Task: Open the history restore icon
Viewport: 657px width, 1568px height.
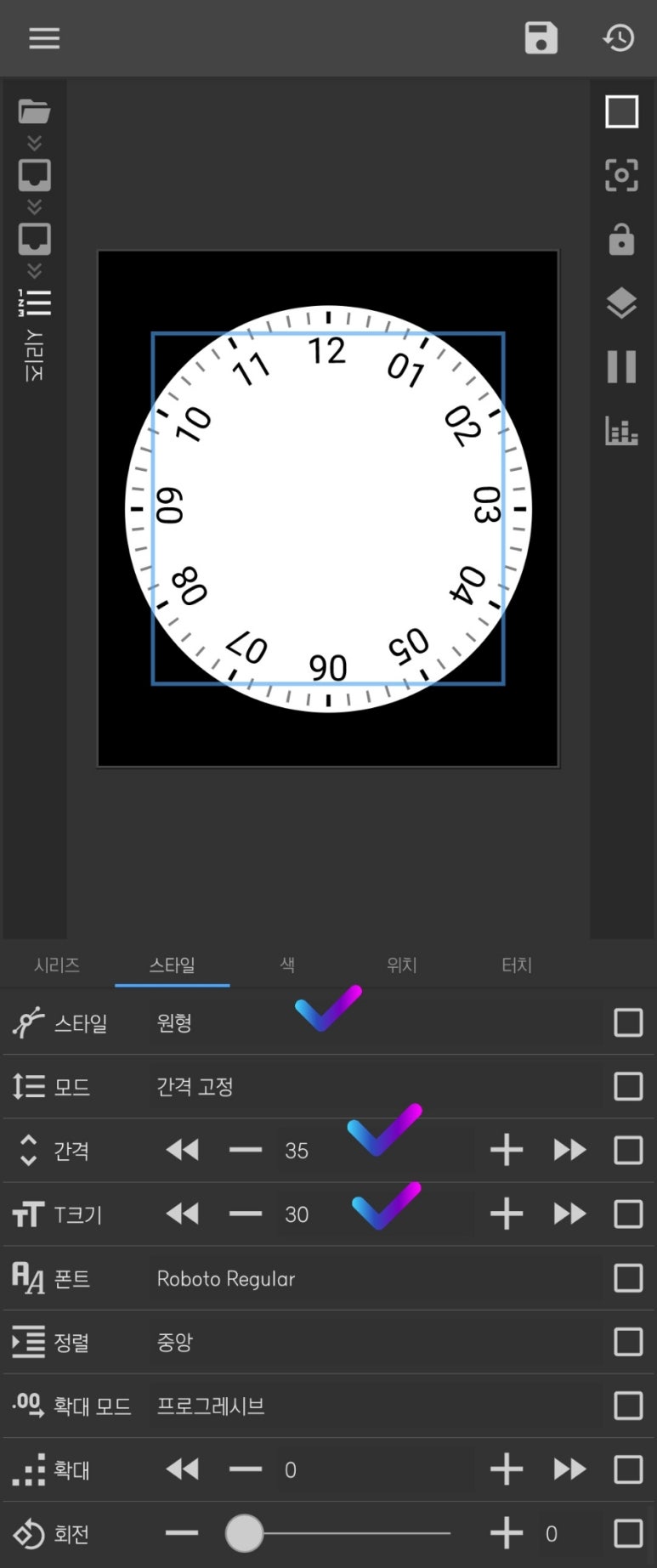Action: (x=619, y=38)
